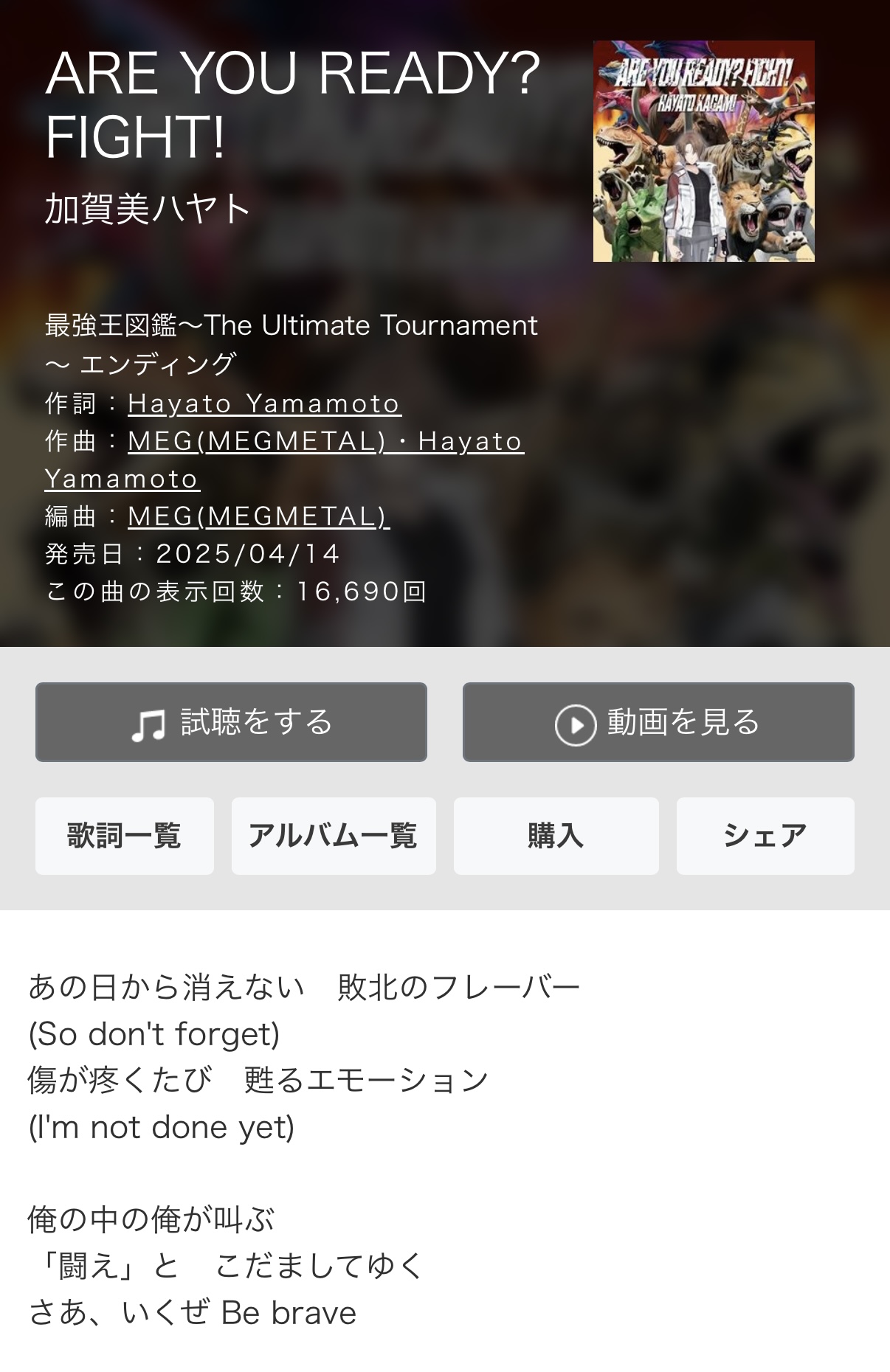Viewport: 890px width, 1372px height.
Task: Tap the 購入 purchase button
Action: coord(556,836)
